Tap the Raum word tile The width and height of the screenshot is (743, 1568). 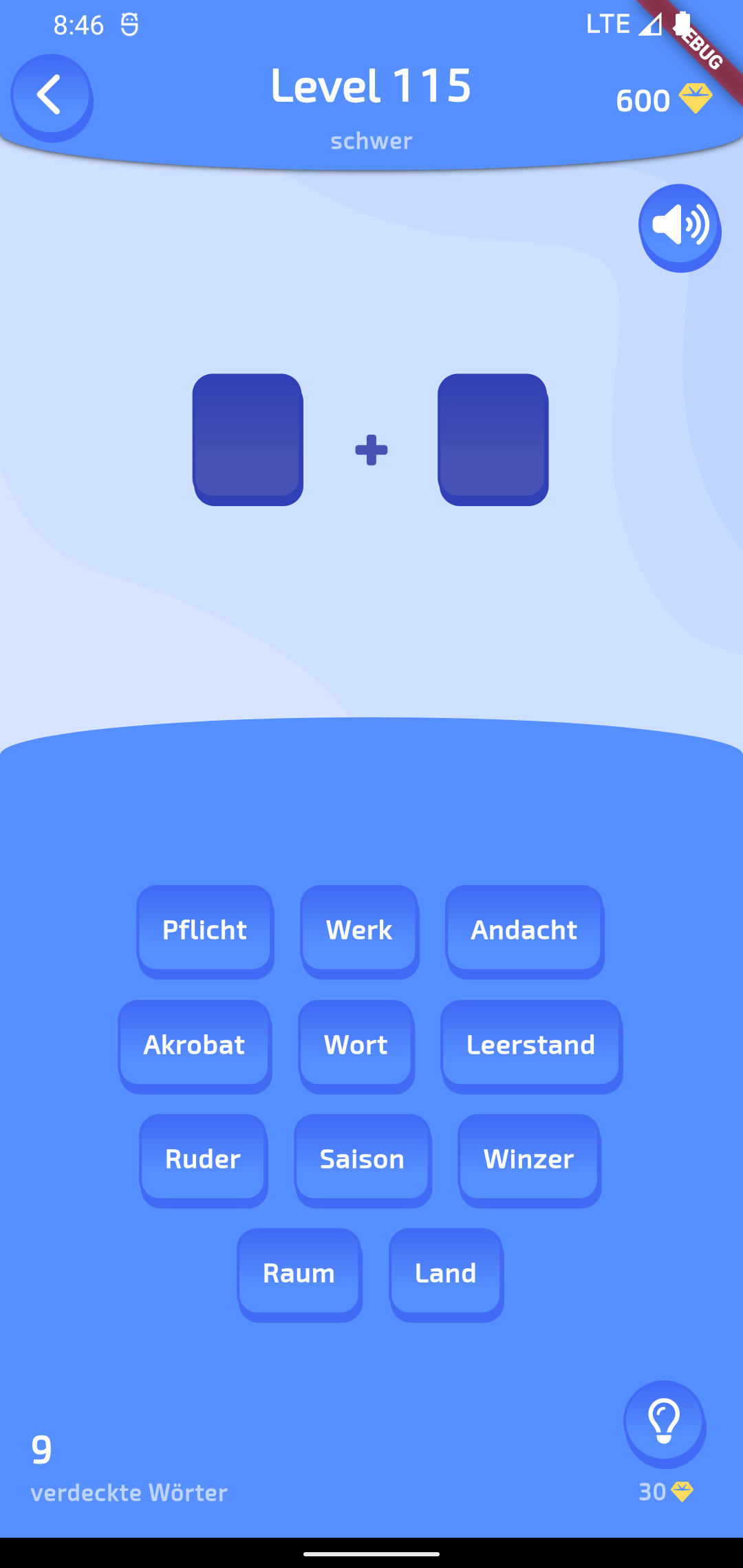tap(299, 1273)
